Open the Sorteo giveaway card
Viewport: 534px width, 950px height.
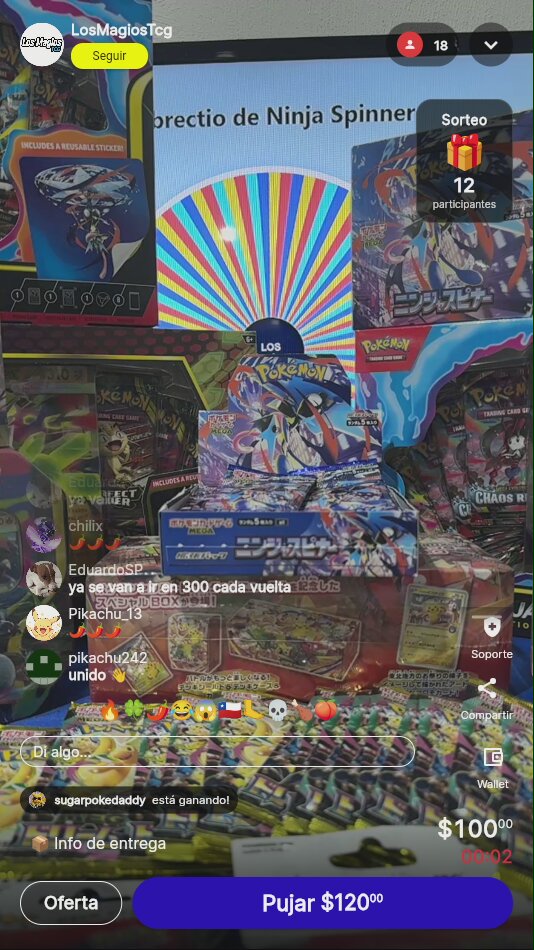tap(464, 161)
